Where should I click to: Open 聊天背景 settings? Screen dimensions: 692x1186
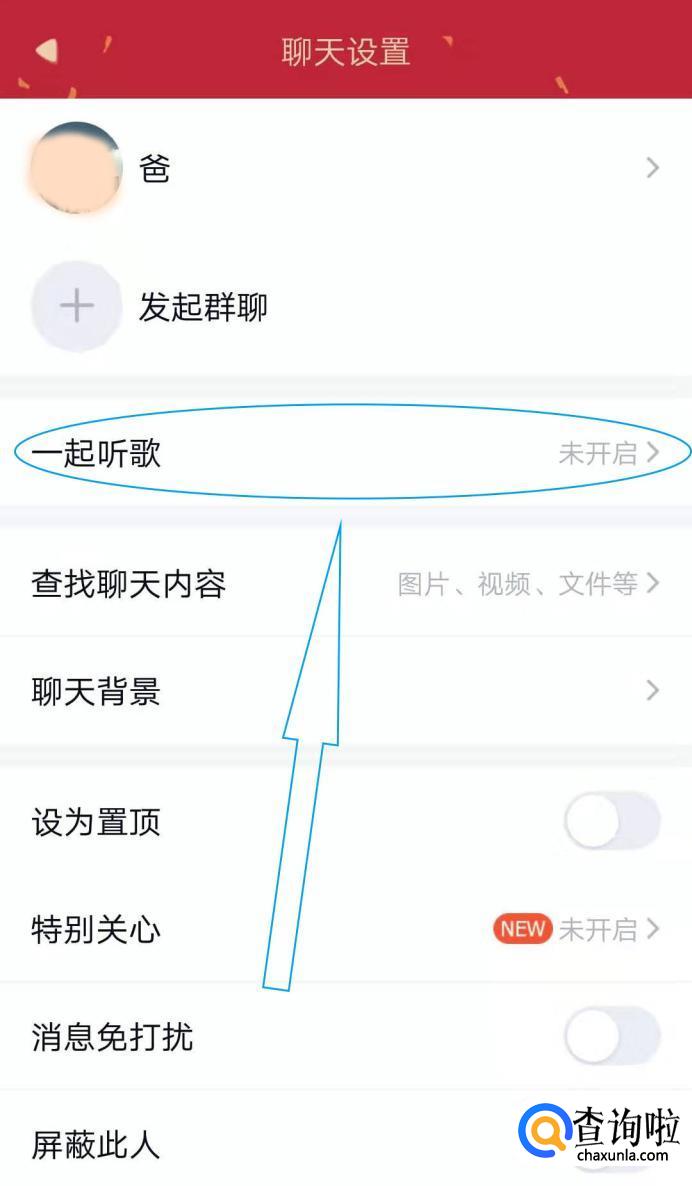coord(345,691)
